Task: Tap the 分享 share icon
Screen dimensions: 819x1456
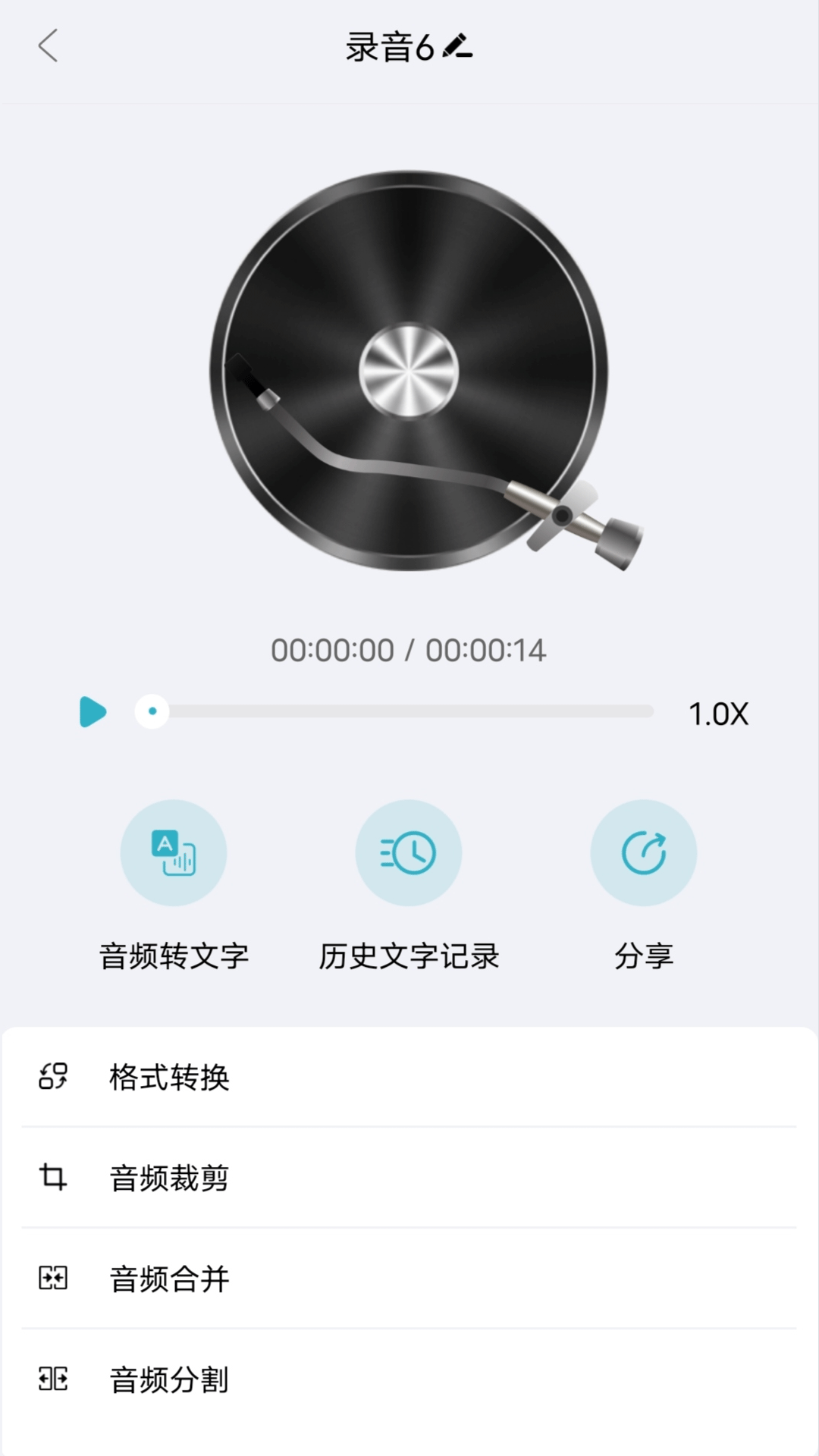Action: tap(643, 852)
